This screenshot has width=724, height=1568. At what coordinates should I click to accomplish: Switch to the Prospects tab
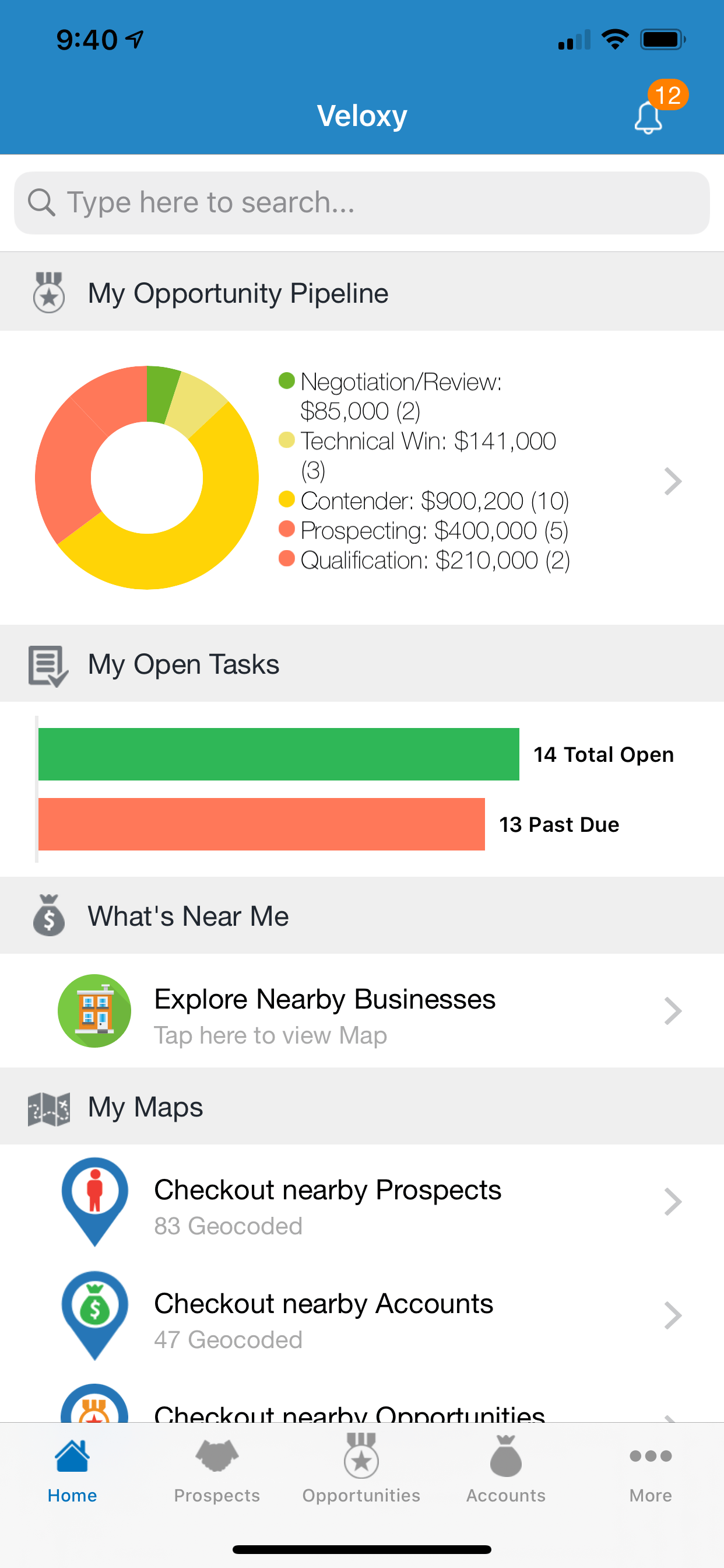click(217, 1469)
